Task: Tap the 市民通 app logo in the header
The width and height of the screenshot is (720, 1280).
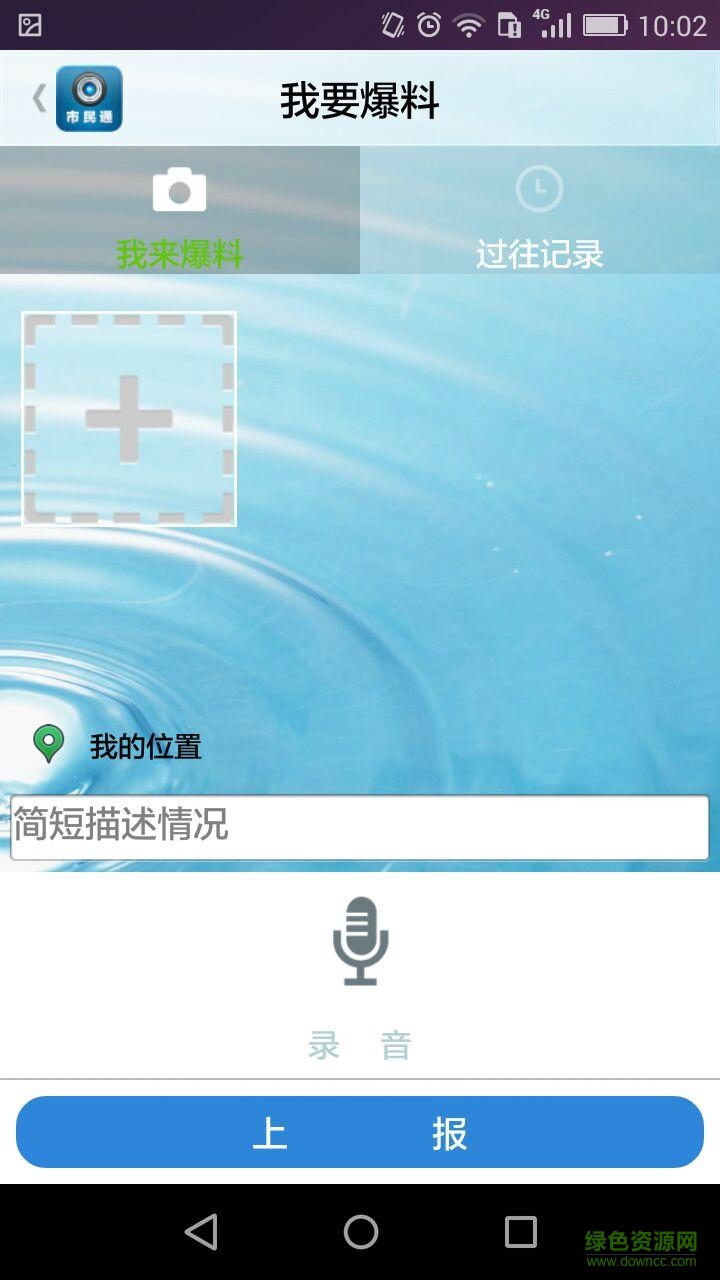Action: [x=88, y=97]
